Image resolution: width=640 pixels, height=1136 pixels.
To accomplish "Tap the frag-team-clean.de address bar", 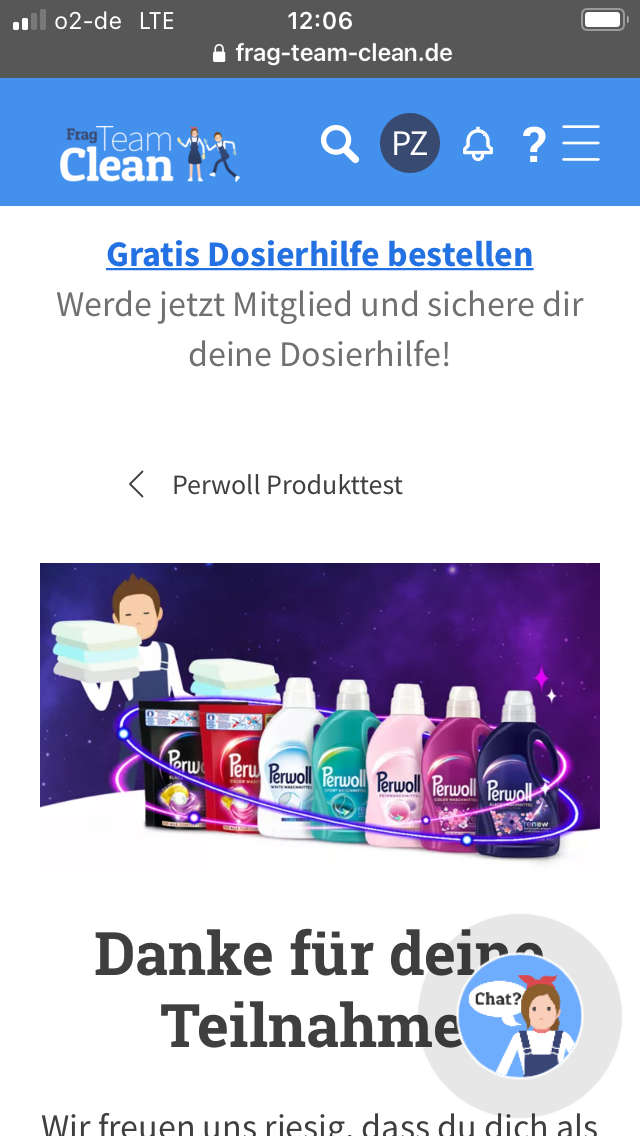I will click(x=332, y=53).
